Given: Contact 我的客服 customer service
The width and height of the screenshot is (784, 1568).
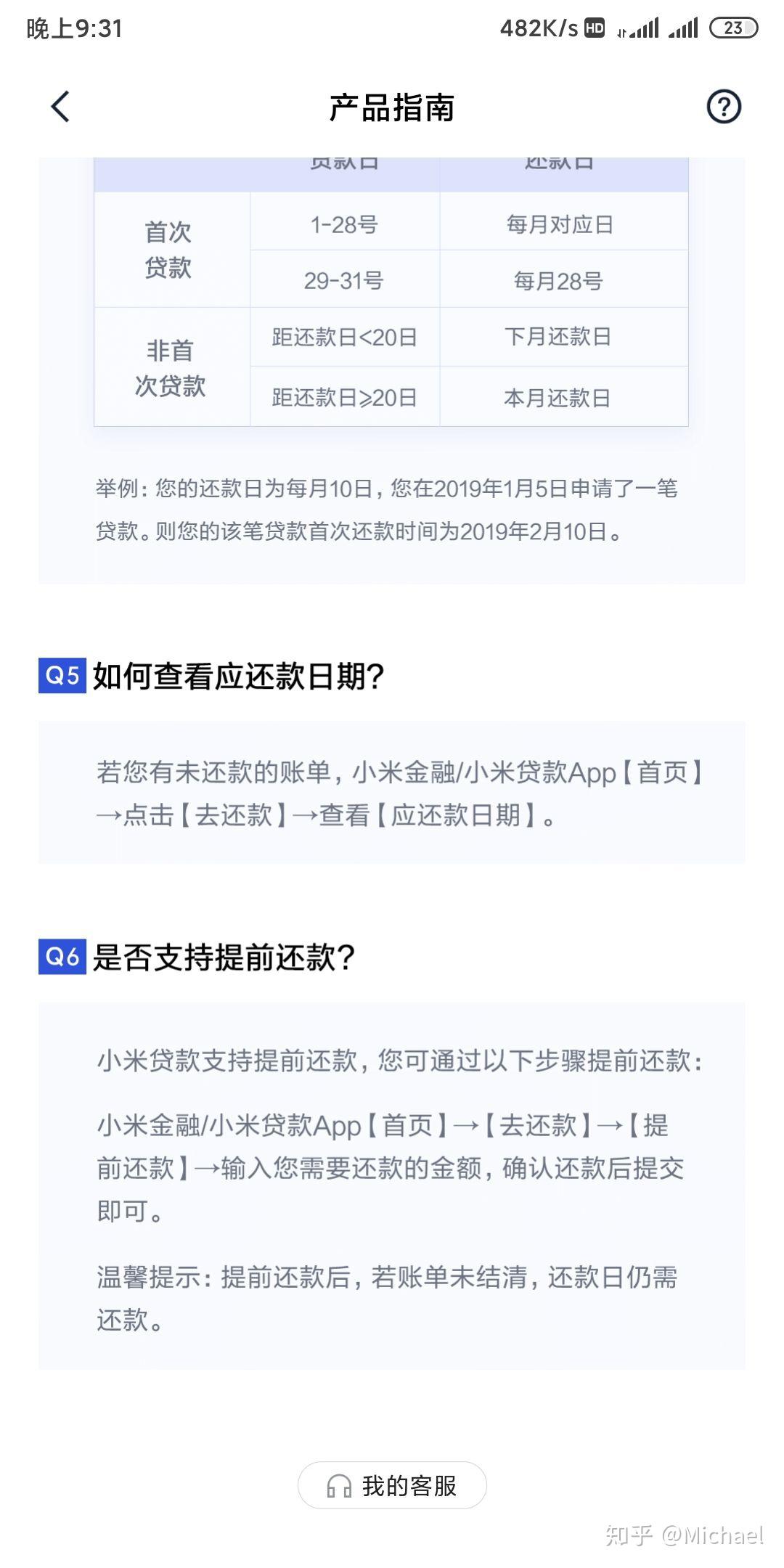Looking at the screenshot, I should (392, 1486).
